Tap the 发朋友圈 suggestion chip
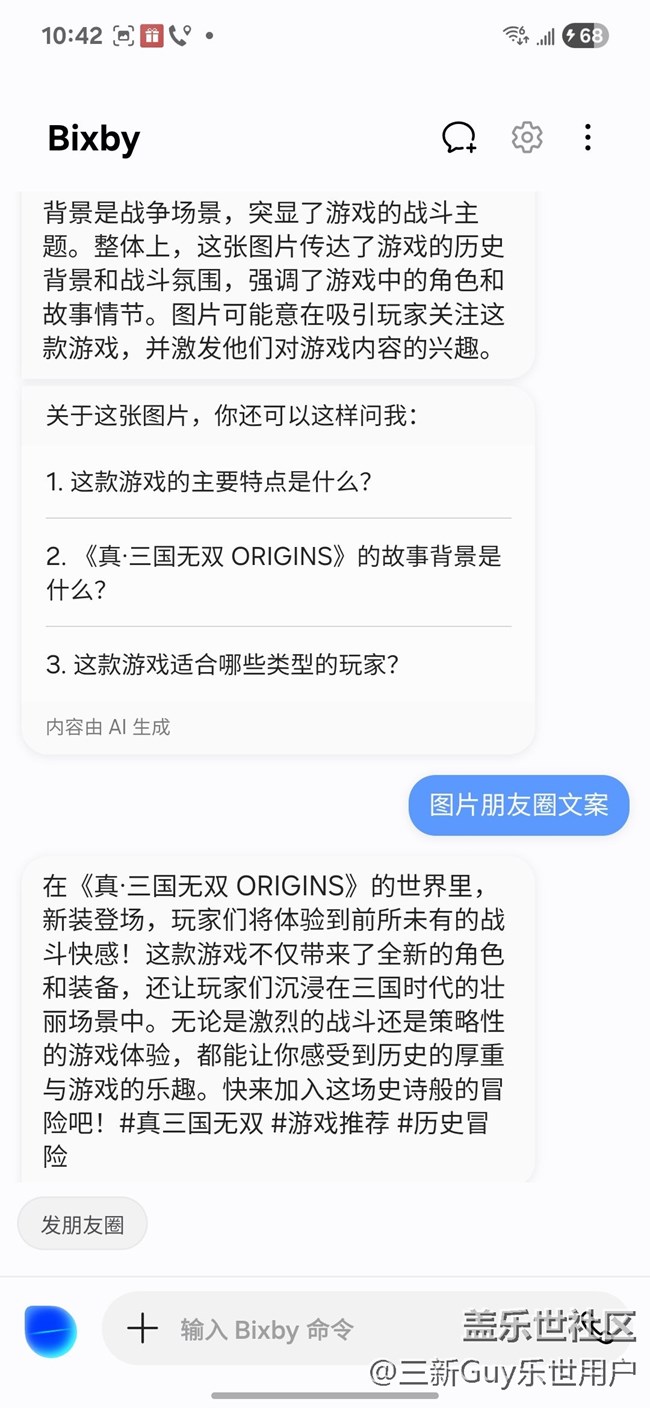 (x=83, y=1224)
